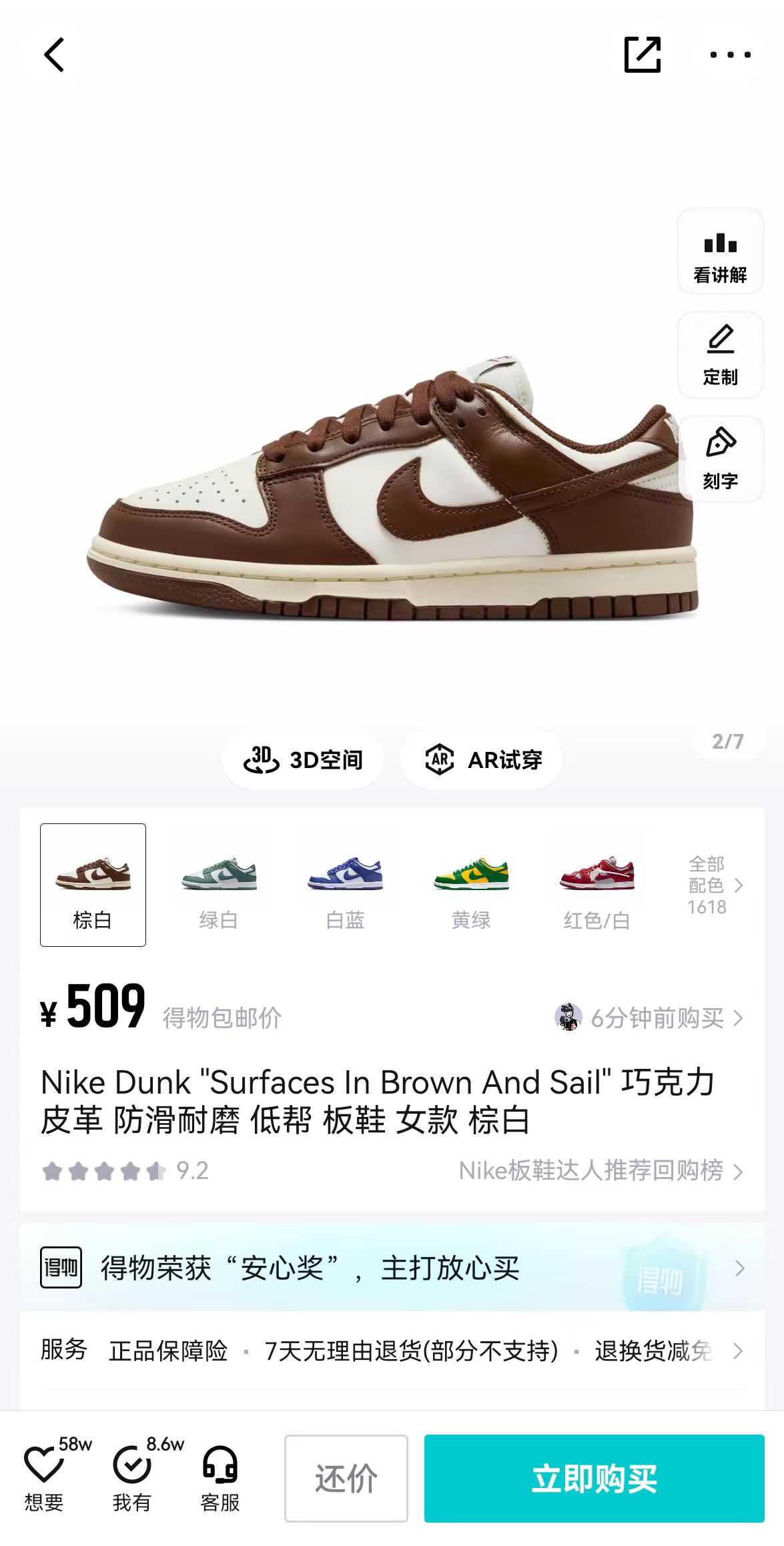This screenshot has width=784, height=1546.
Task: Open the 得物荣获安心奖 banner
Action: [392, 1267]
